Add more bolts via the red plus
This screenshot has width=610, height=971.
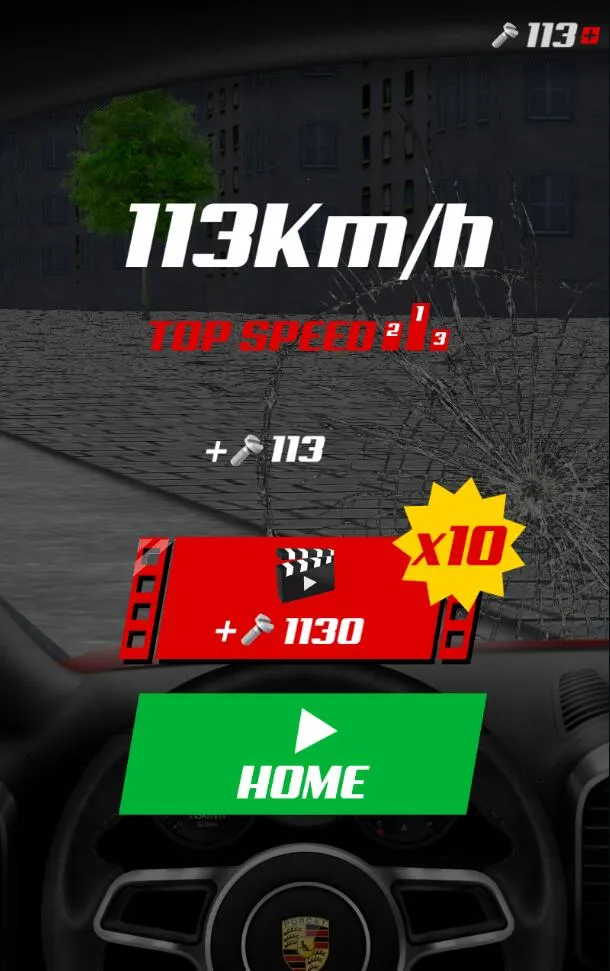[x=591, y=37]
